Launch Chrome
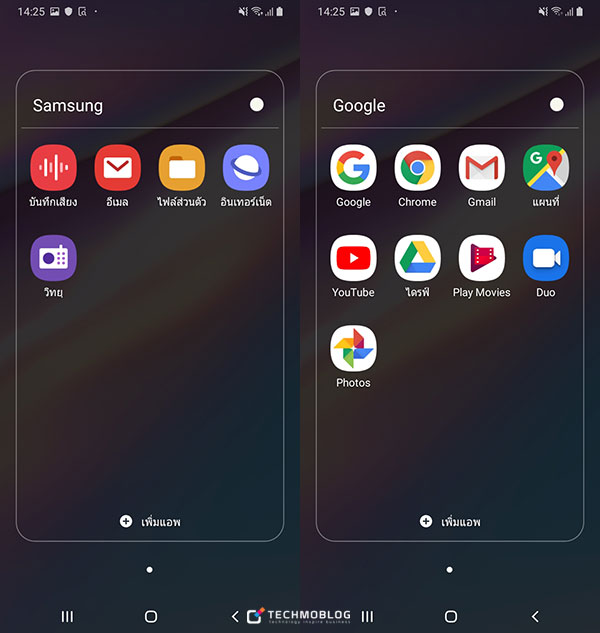 pyautogui.click(x=417, y=168)
